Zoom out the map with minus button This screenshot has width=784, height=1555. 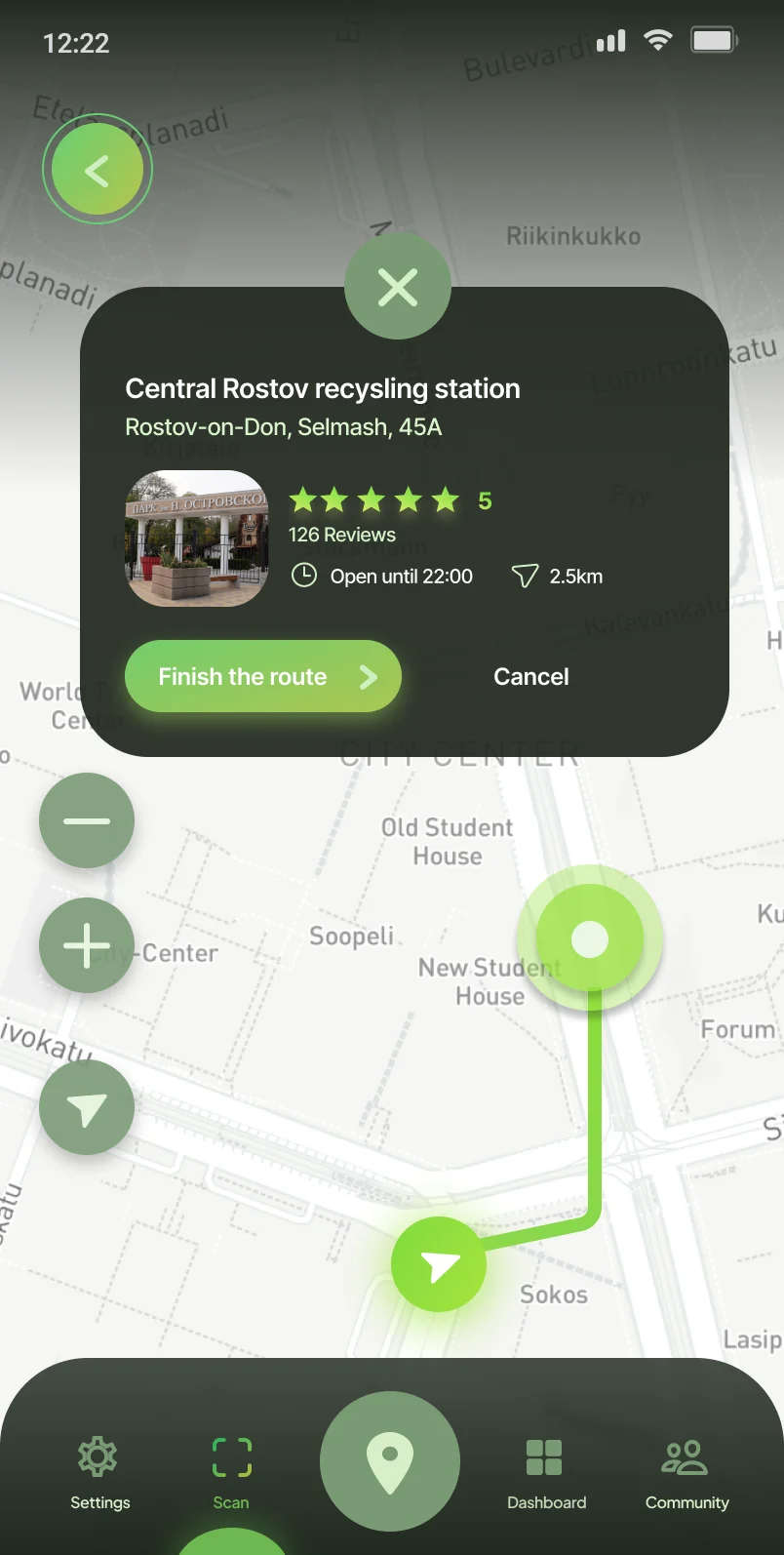pos(87,820)
